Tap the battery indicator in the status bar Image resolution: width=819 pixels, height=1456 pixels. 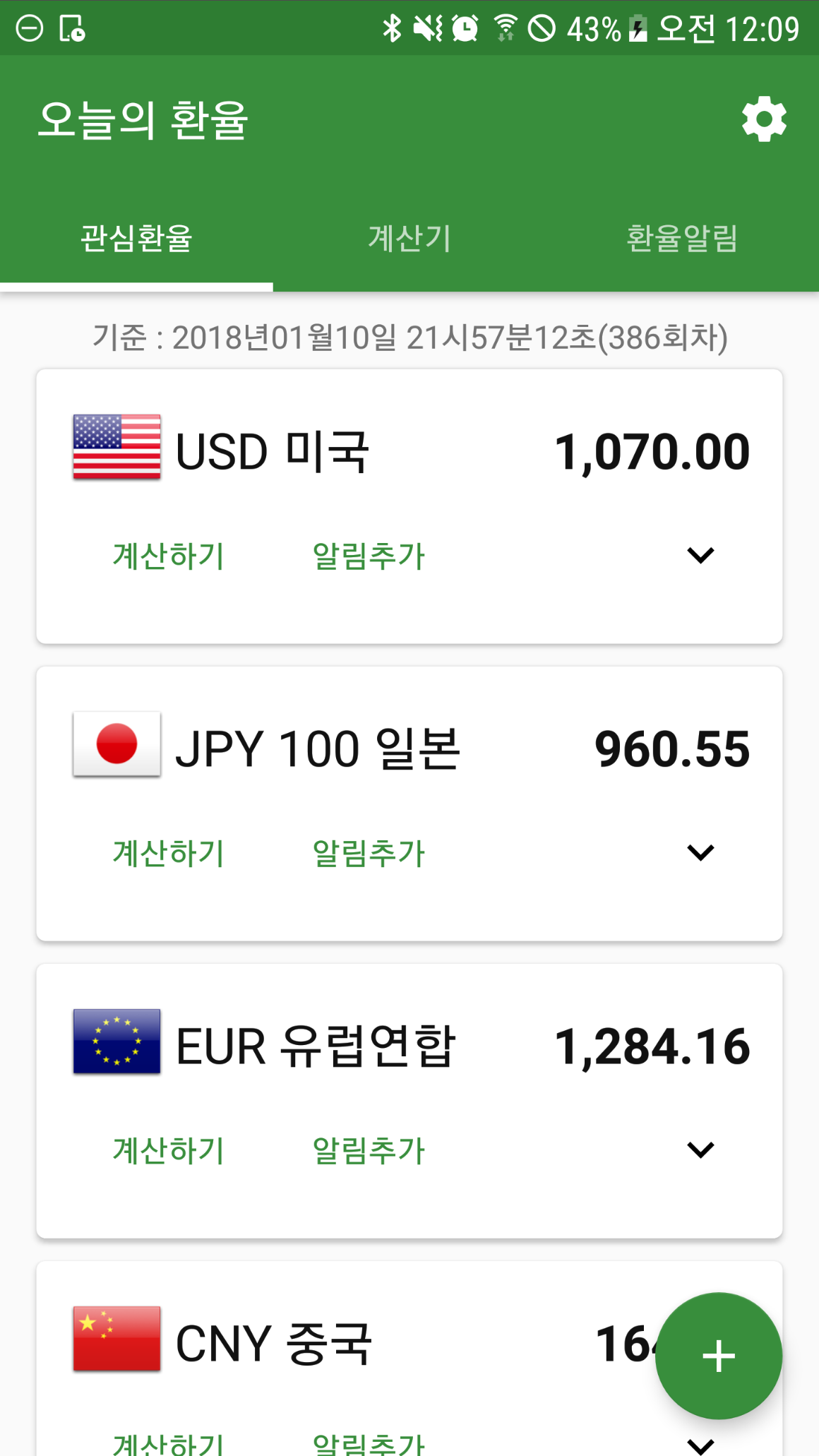[x=638, y=28]
